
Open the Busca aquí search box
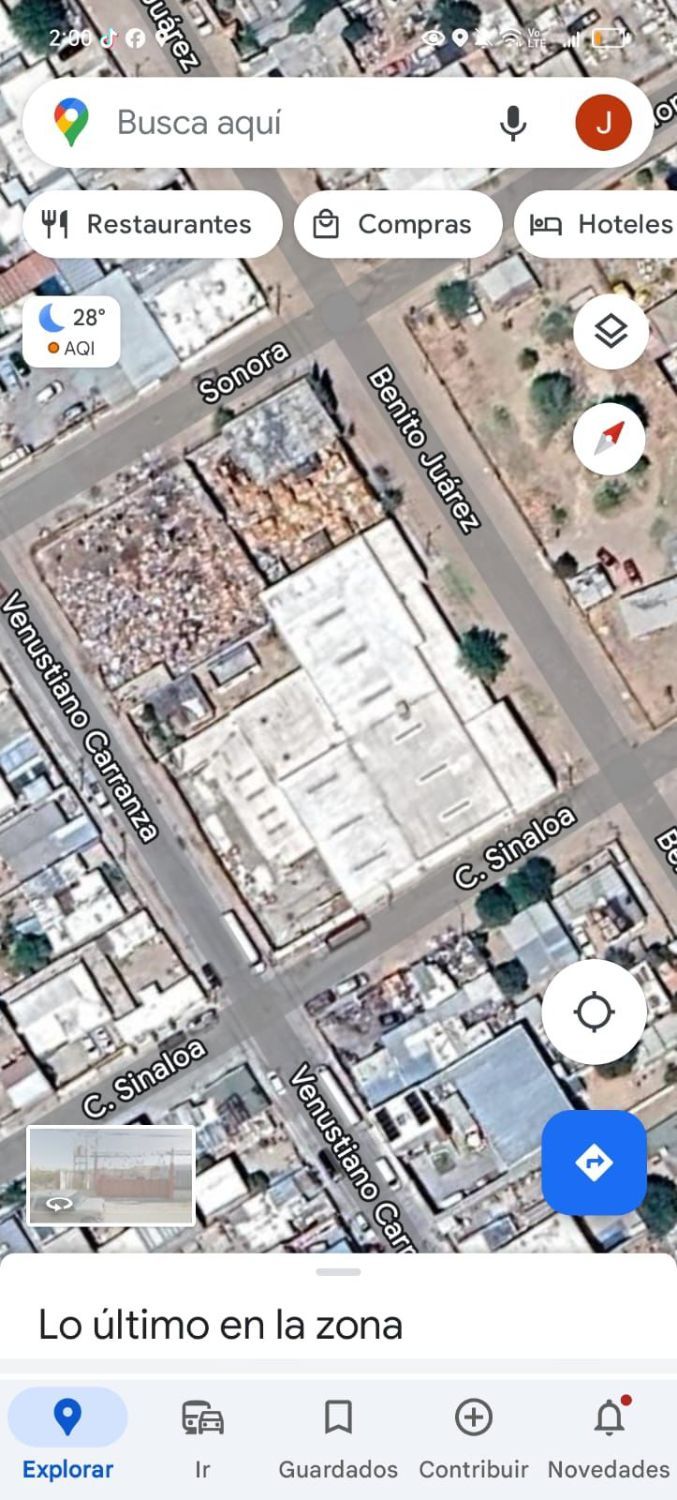(280, 123)
